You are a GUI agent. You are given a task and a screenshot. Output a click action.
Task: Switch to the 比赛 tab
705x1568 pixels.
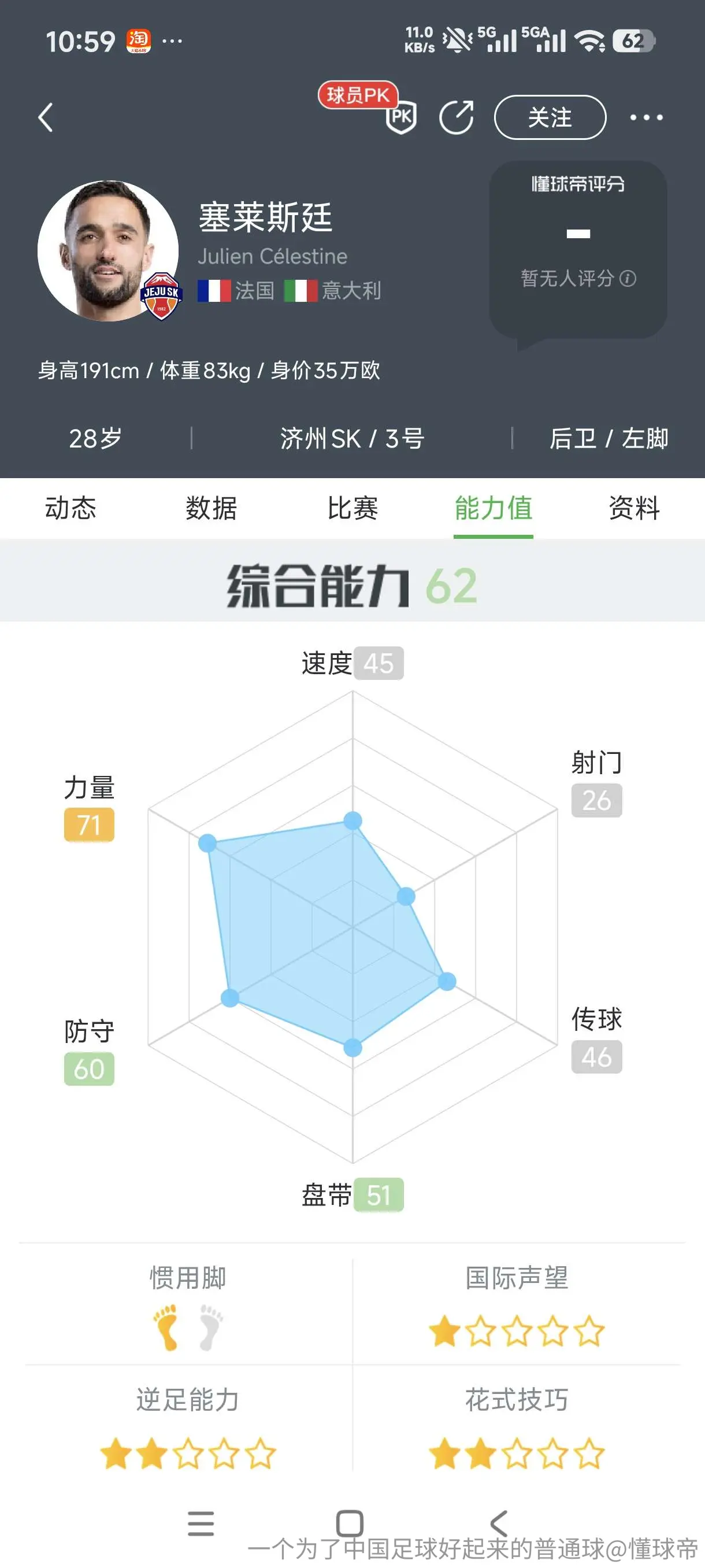(353, 508)
